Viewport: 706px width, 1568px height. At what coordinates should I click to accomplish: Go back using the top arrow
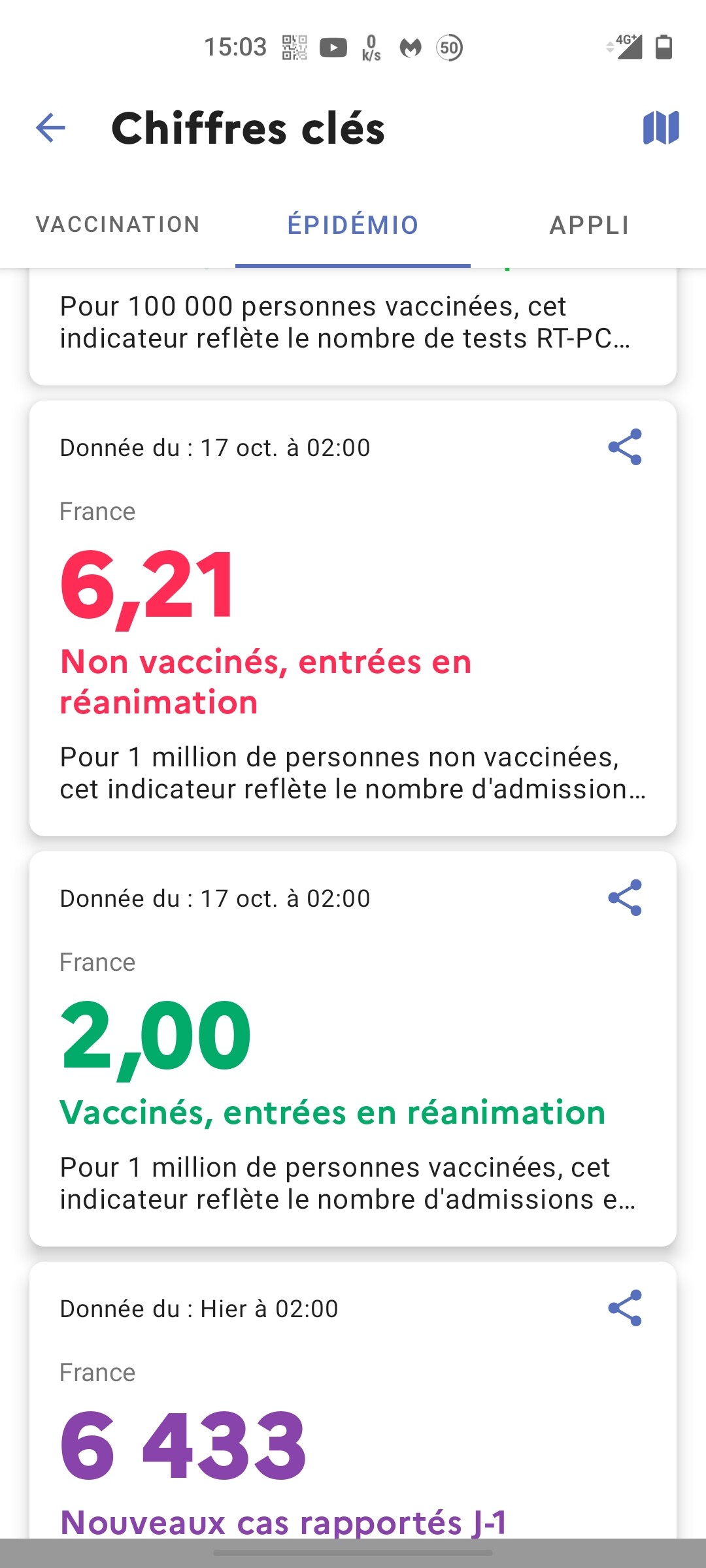(51, 127)
